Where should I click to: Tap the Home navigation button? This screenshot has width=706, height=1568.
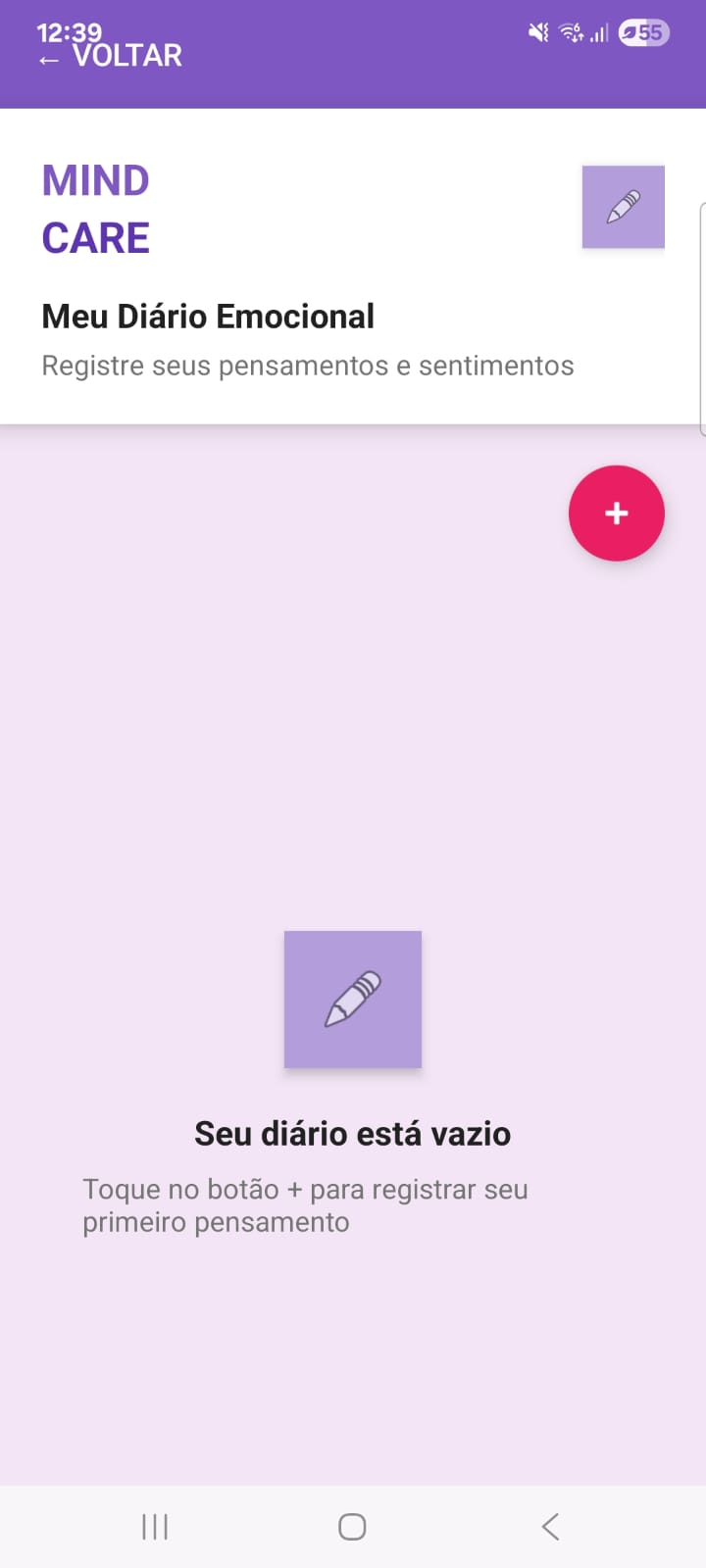point(352,1525)
